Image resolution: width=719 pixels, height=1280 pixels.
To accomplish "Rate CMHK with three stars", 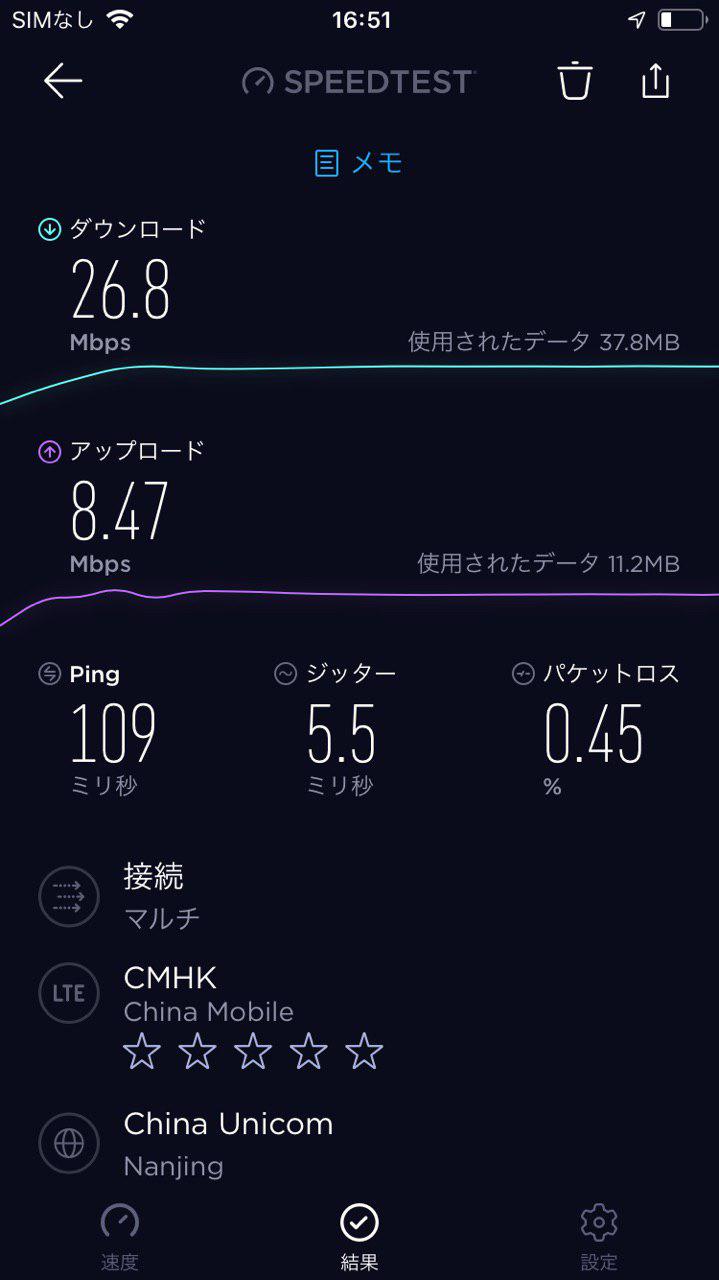I will (253, 1052).
